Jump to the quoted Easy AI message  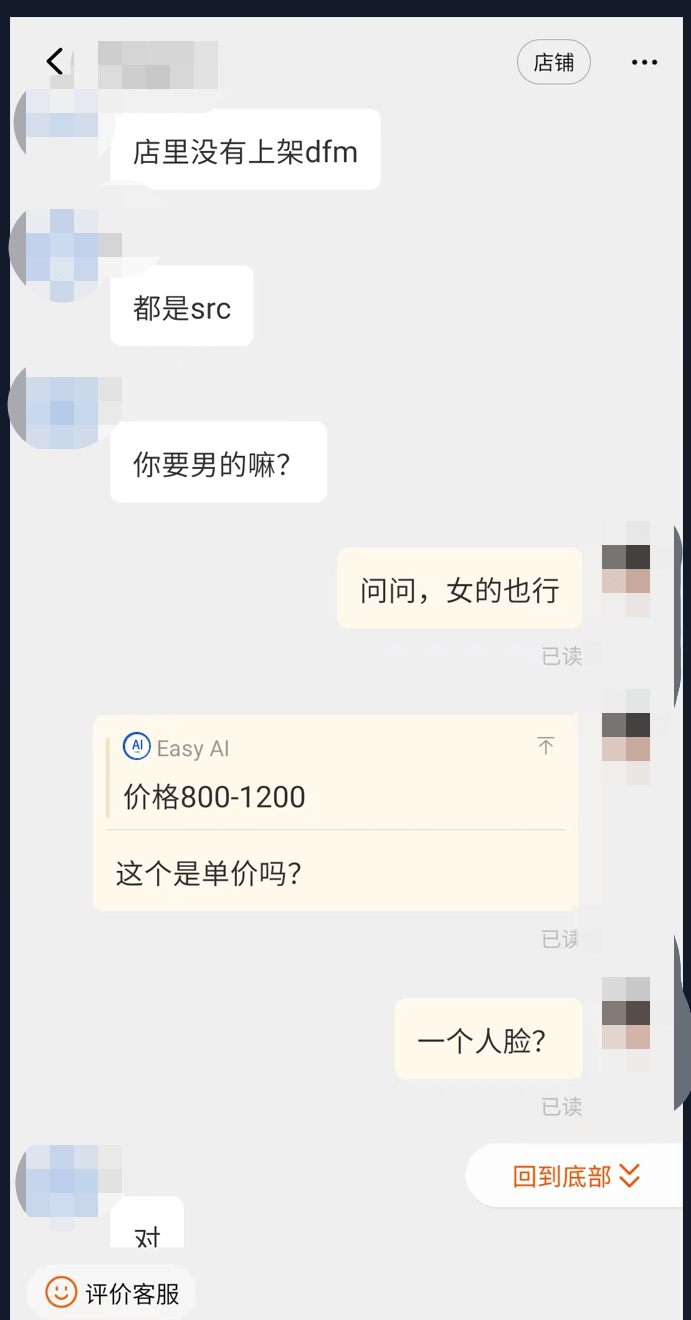pyautogui.click(x=546, y=746)
